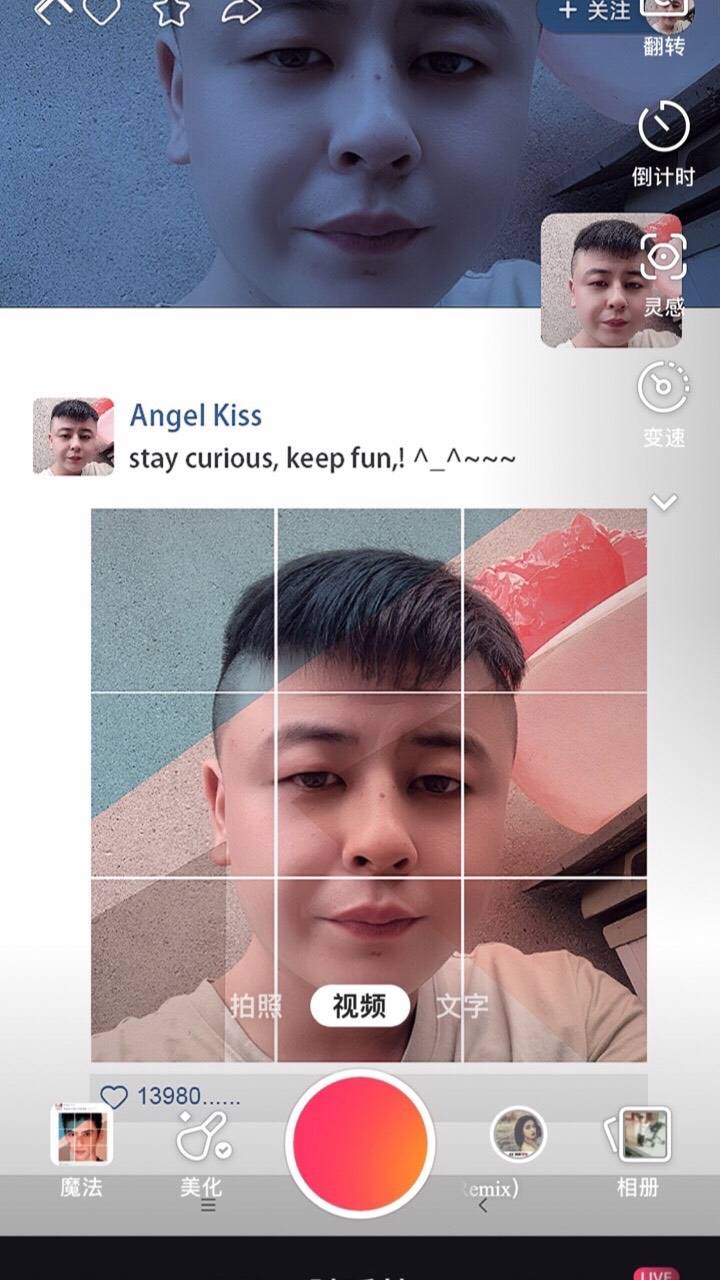
Task: Switch to the 拍照 photo mode
Action: (256, 1005)
